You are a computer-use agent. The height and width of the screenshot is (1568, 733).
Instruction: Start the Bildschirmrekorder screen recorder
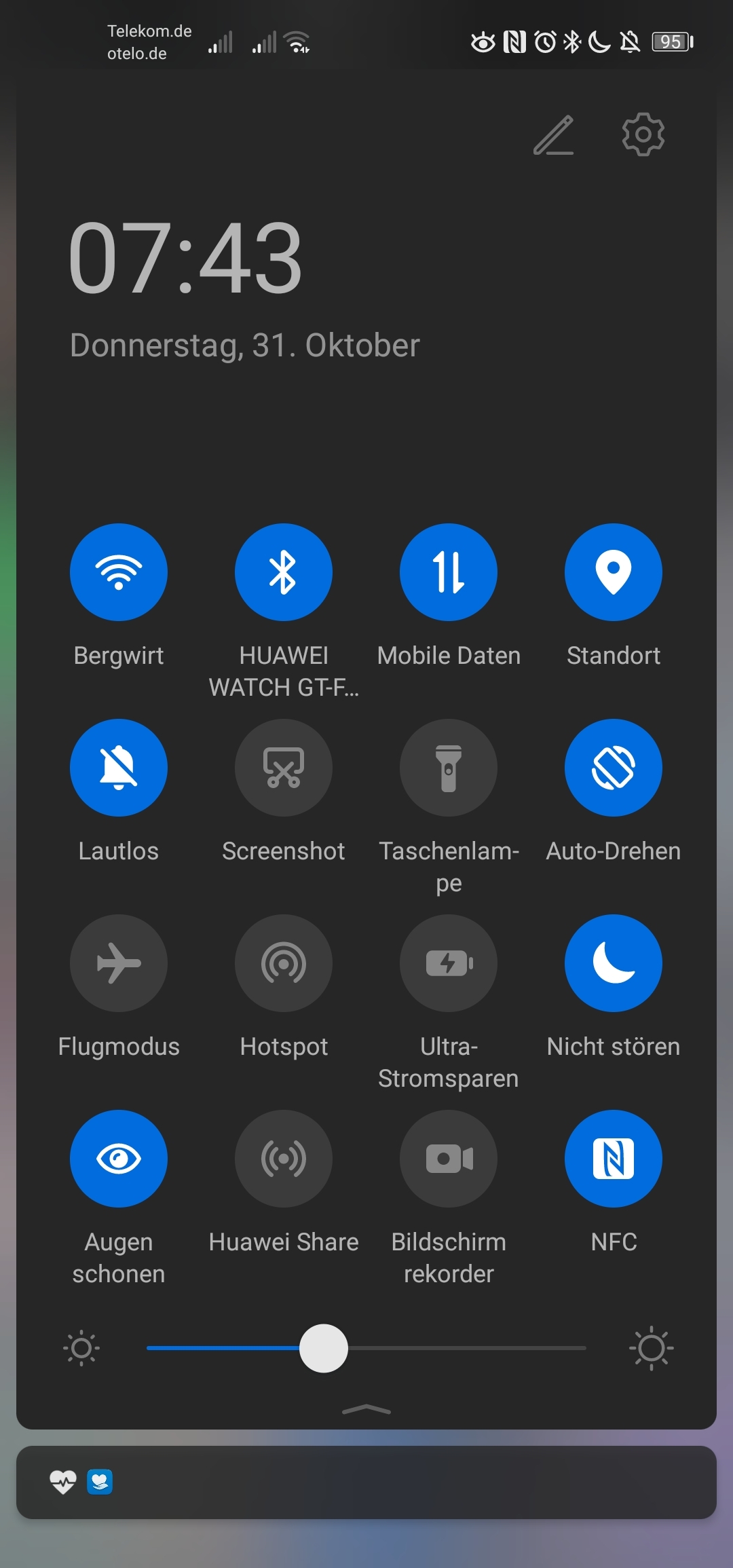448,1159
